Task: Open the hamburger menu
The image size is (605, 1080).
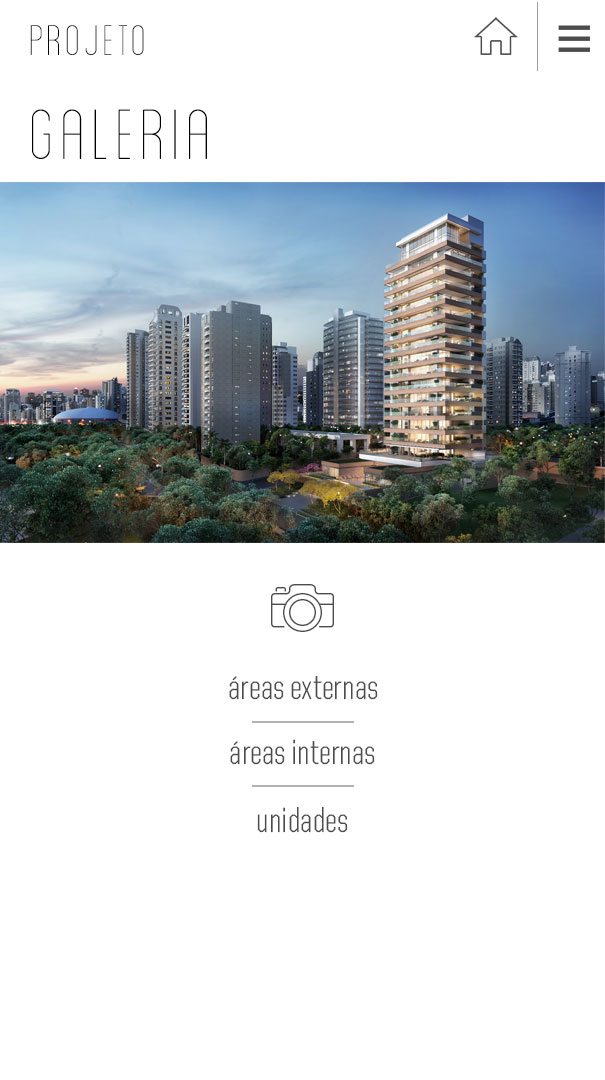Action: (573, 38)
